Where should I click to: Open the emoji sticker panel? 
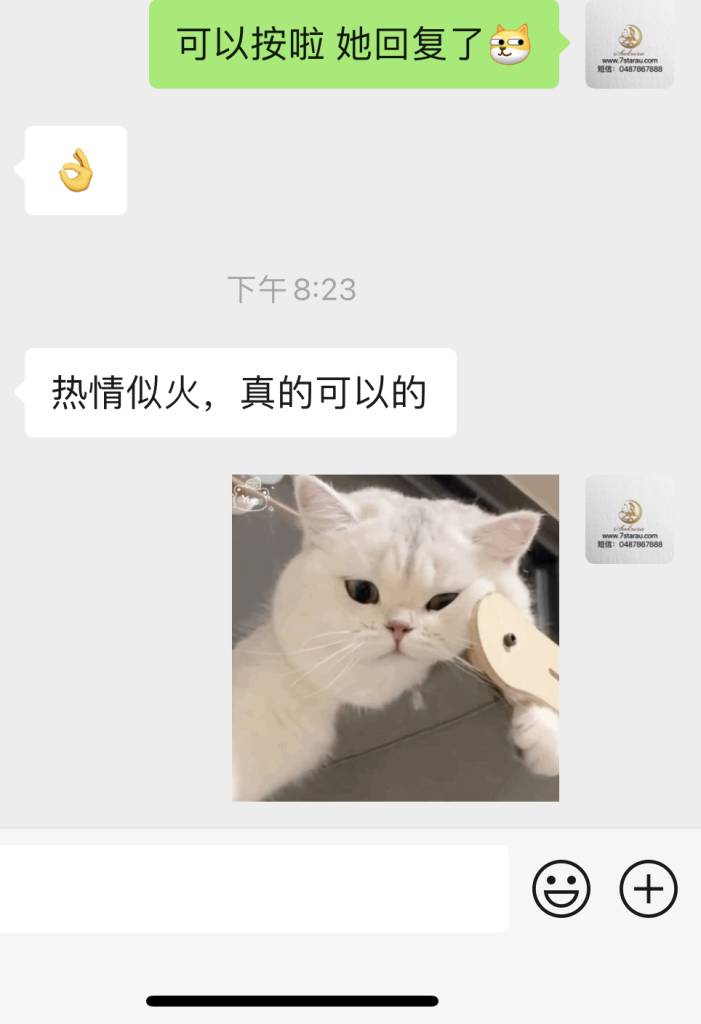[561, 888]
